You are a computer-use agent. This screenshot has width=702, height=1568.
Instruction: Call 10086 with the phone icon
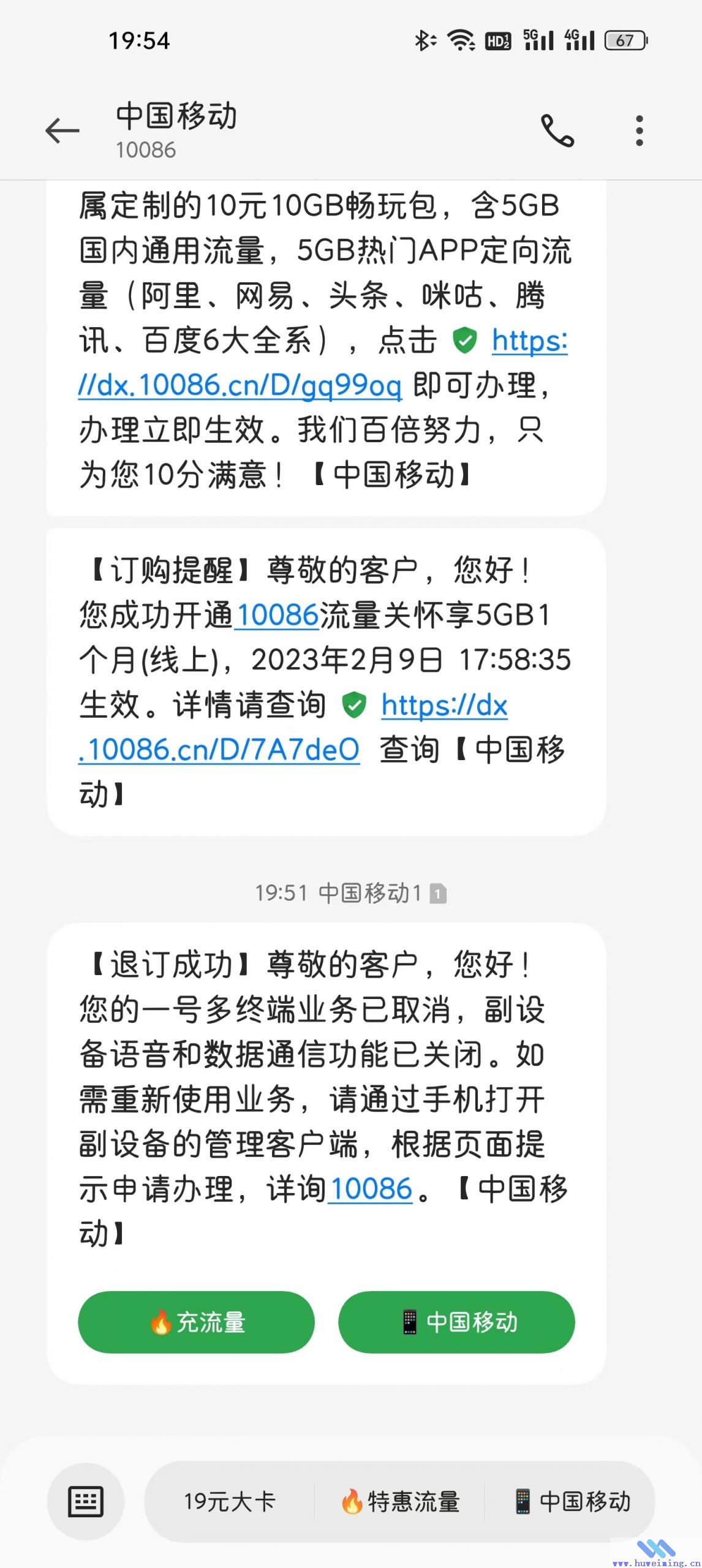557,130
